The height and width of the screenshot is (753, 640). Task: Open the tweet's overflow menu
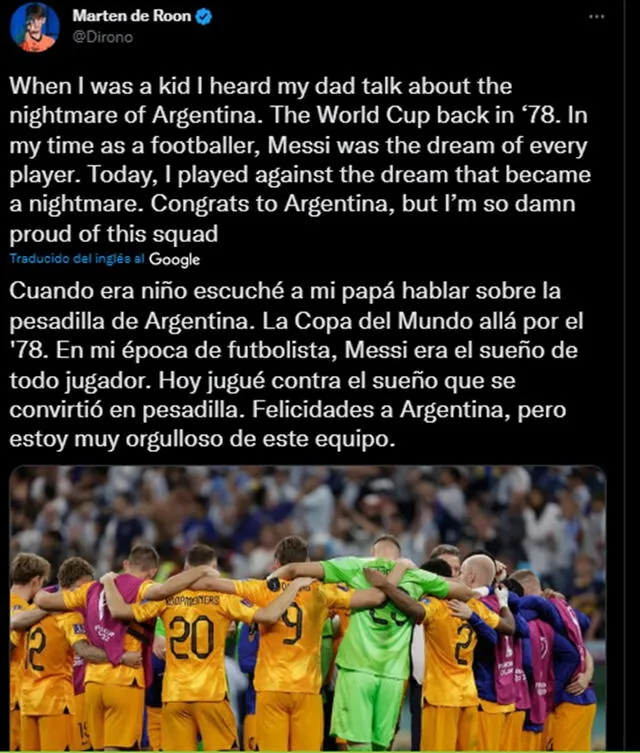point(596,17)
